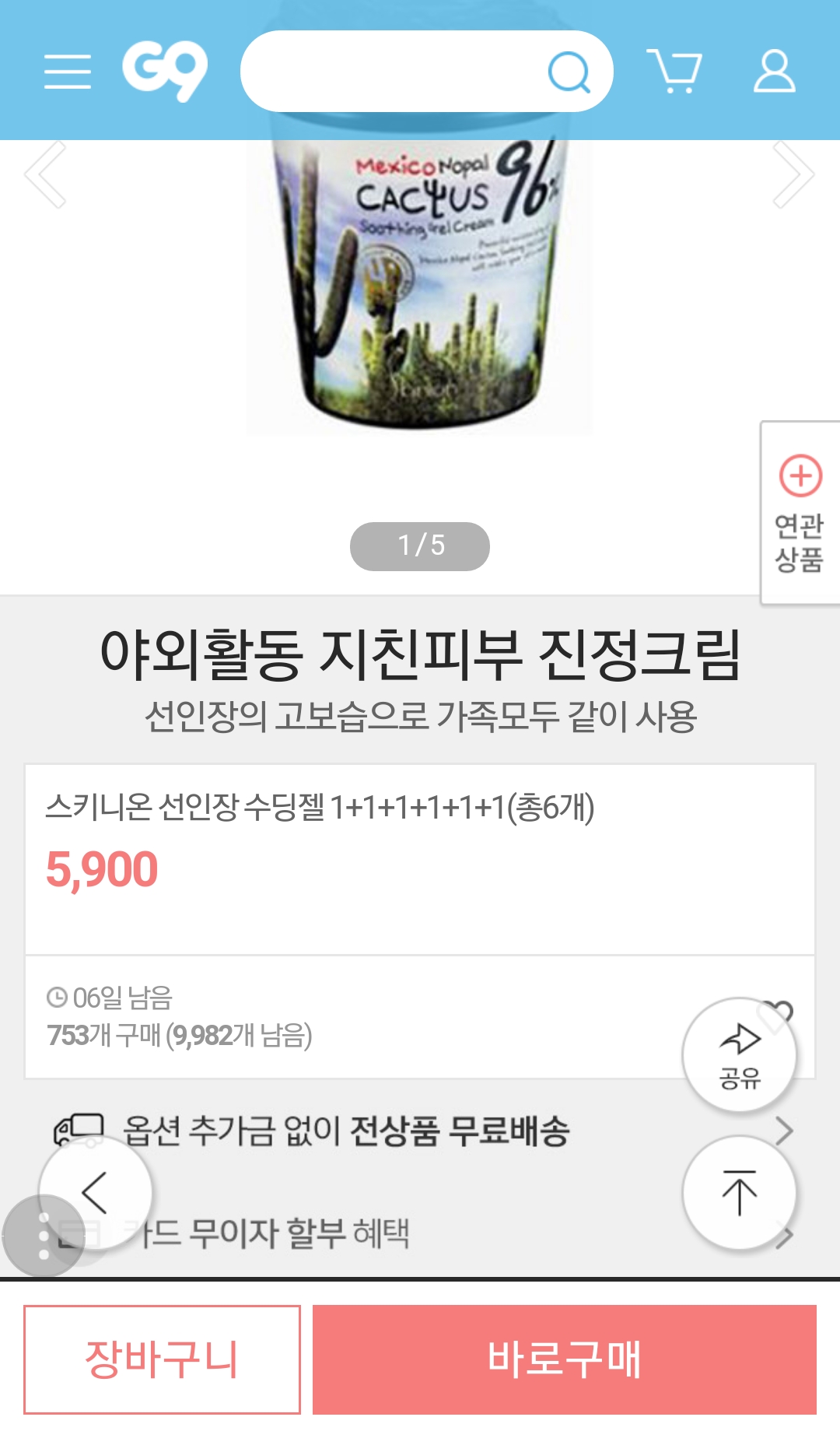Open the three-dot floating menu
This screenshot has width=840, height=1438.
(44, 1236)
